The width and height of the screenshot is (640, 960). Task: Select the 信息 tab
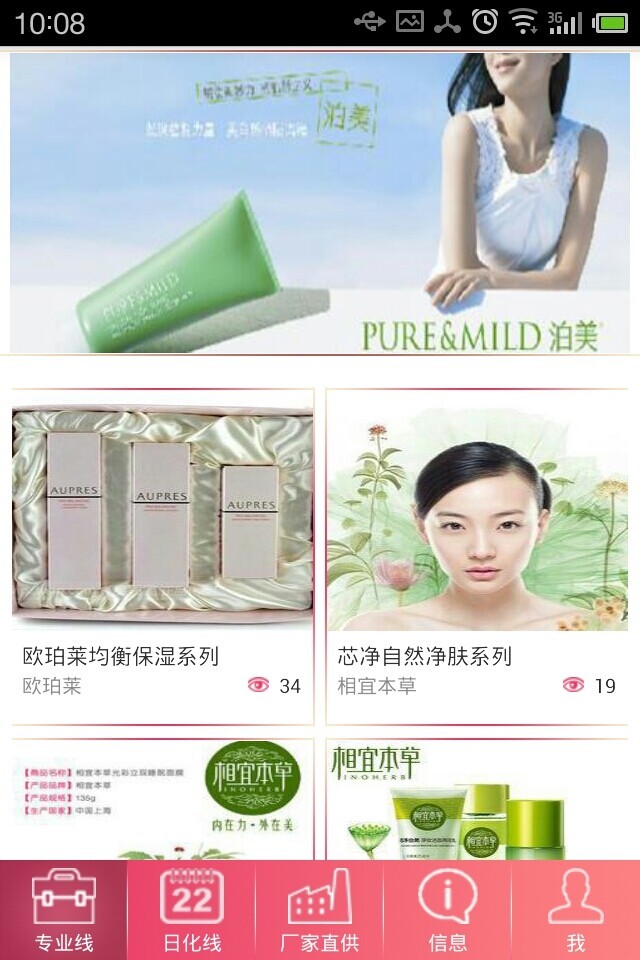[448, 910]
